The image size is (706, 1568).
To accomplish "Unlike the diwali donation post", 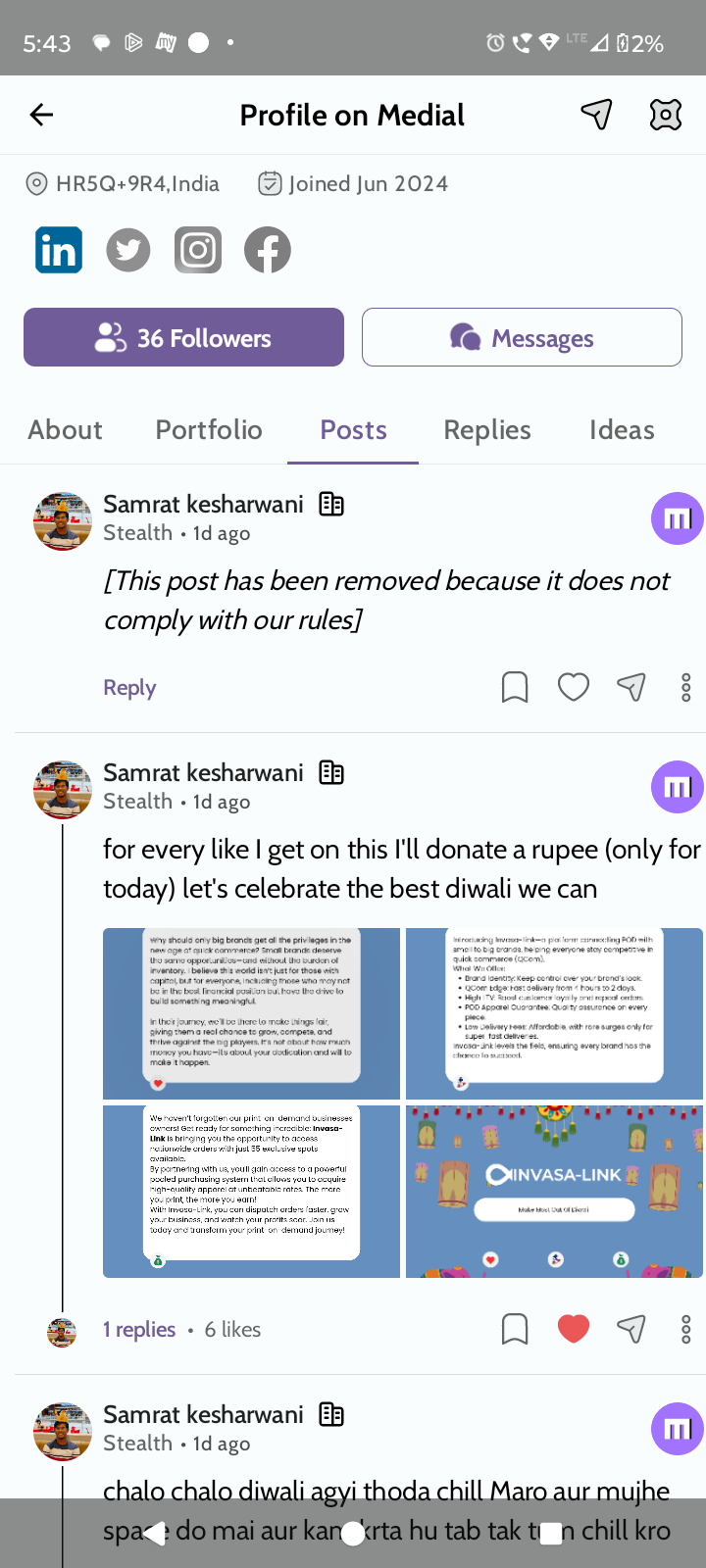I will coord(574,1329).
